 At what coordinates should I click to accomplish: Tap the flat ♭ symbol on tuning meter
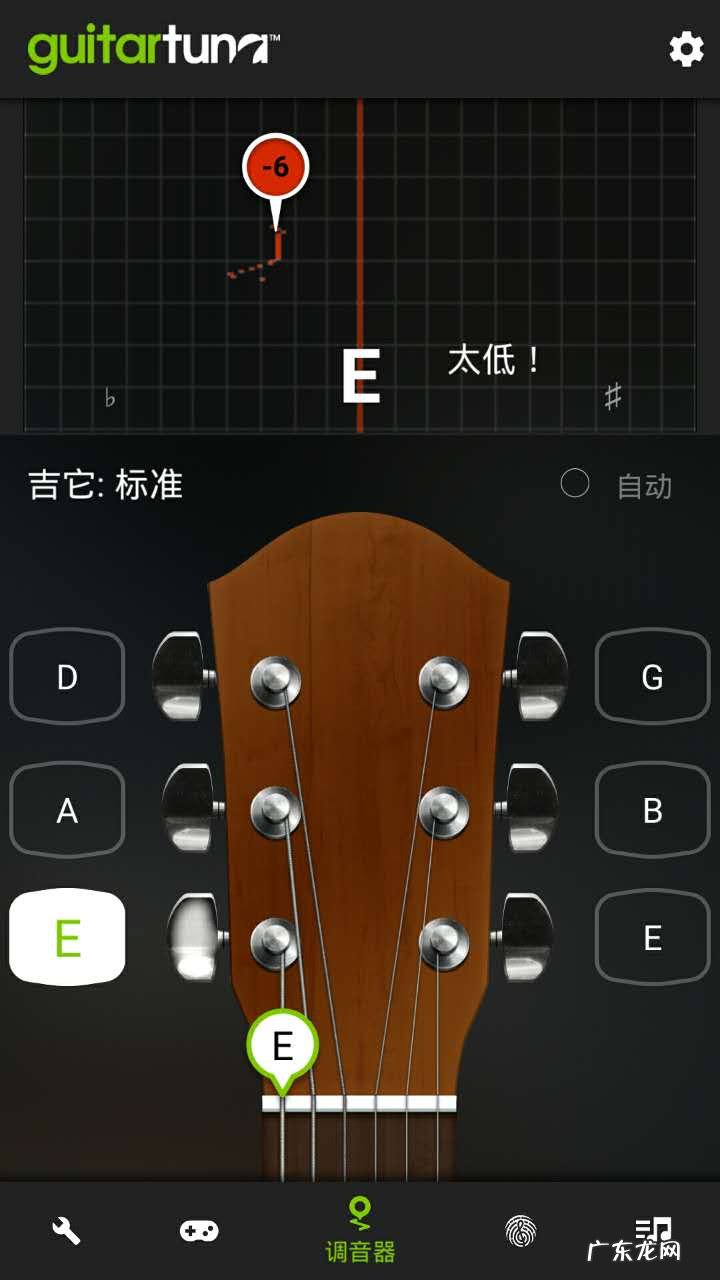pyautogui.click(x=108, y=399)
